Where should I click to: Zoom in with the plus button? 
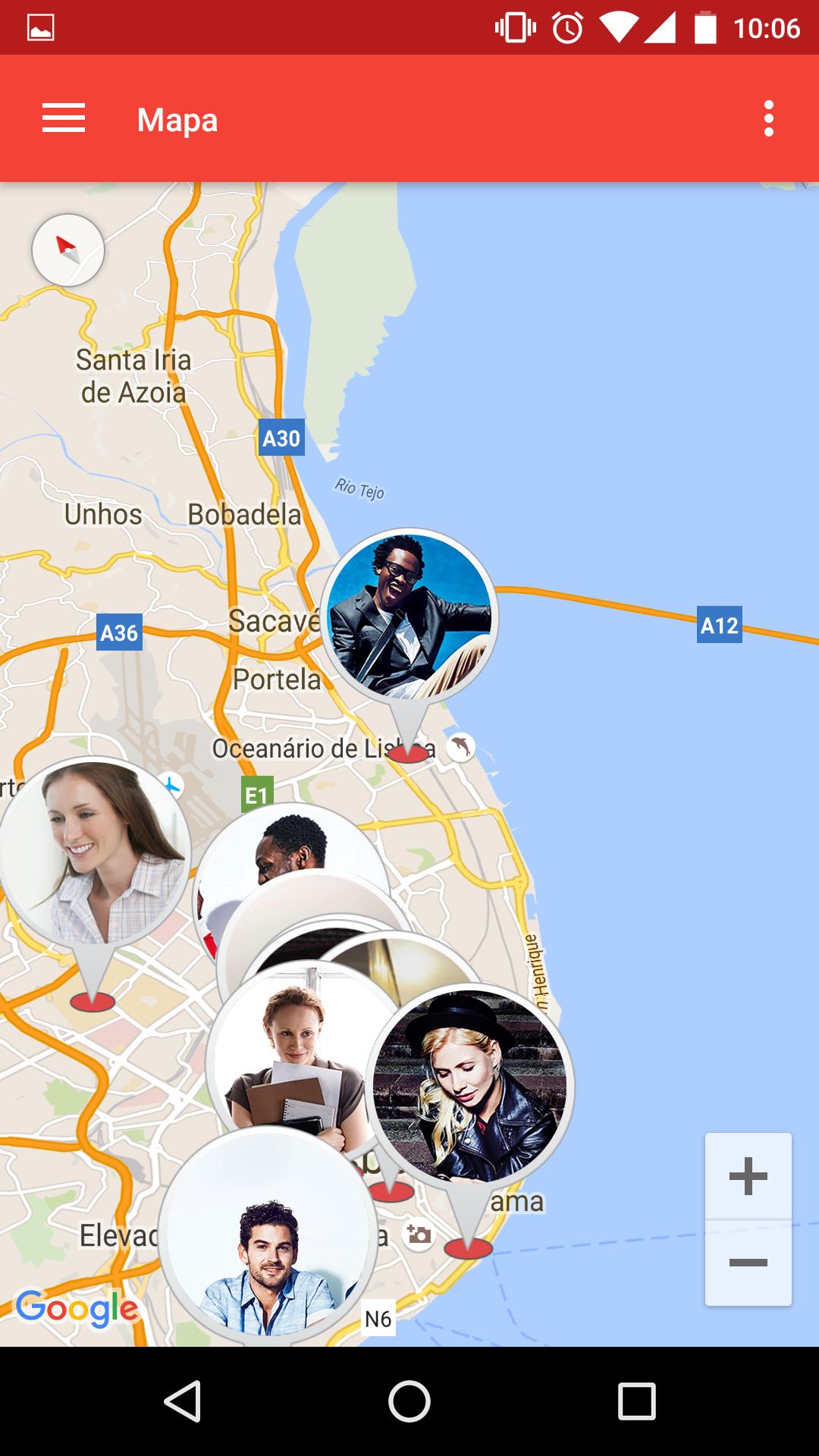[x=748, y=1176]
